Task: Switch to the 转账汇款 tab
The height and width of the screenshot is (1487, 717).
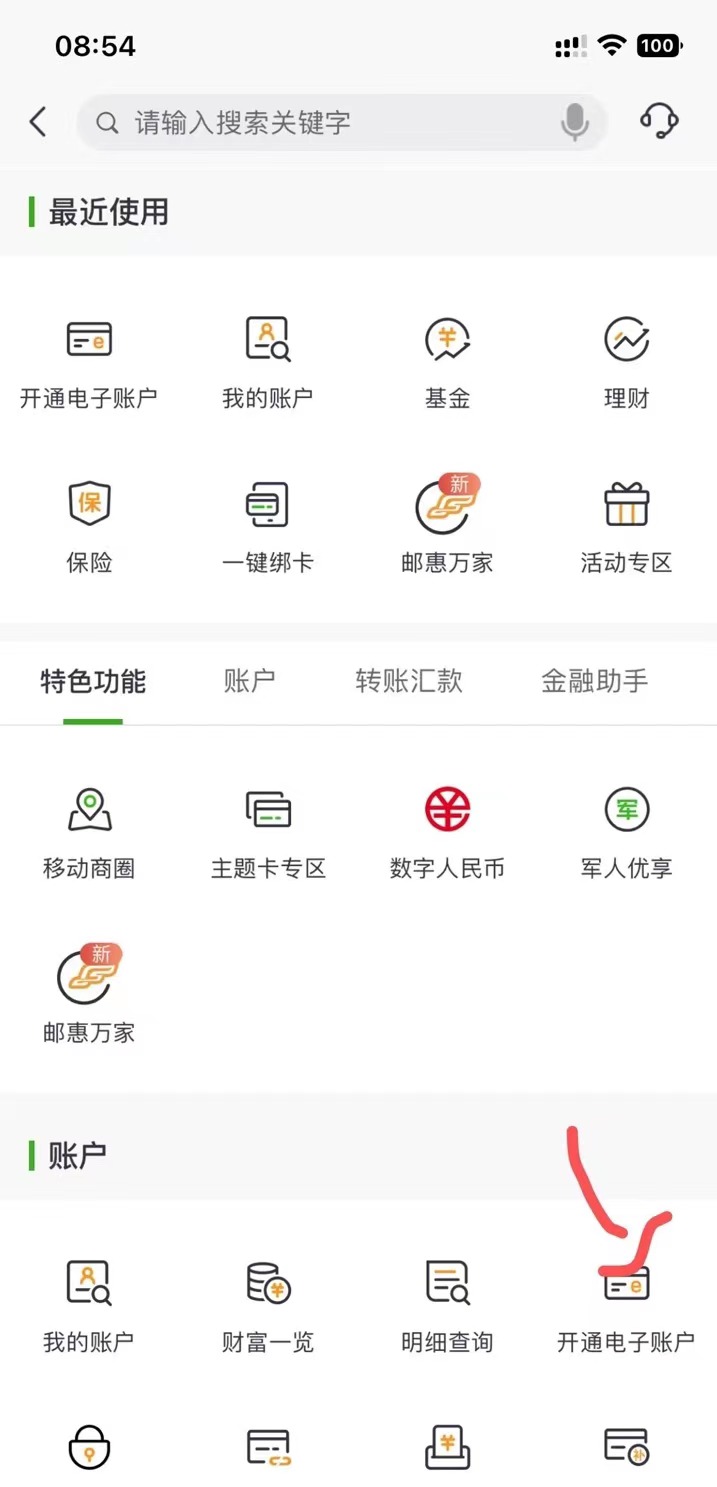Action: (x=409, y=682)
